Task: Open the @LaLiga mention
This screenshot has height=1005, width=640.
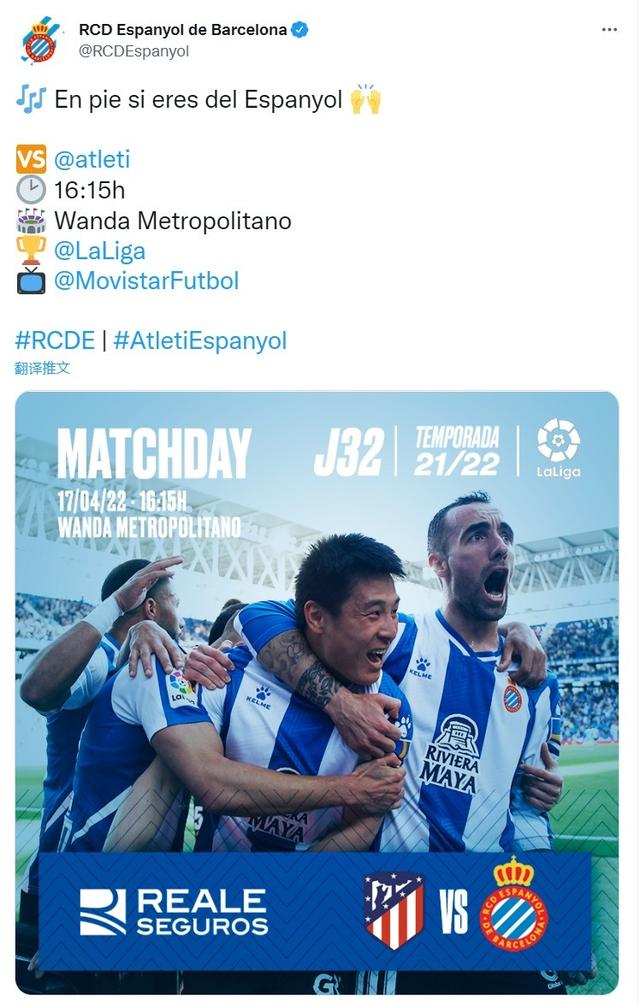Action: (x=100, y=250)
